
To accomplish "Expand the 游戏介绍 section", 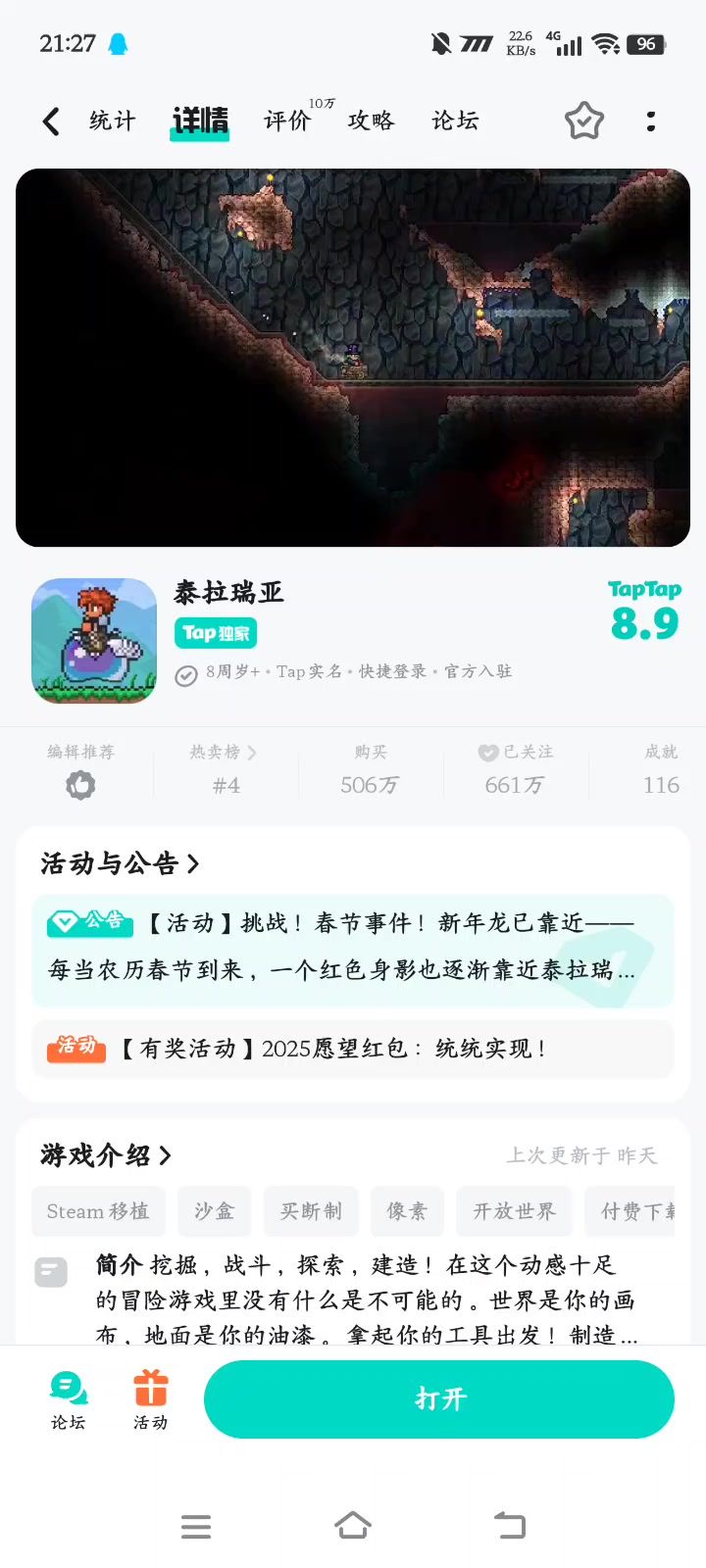I will [x=106, y=1155].
